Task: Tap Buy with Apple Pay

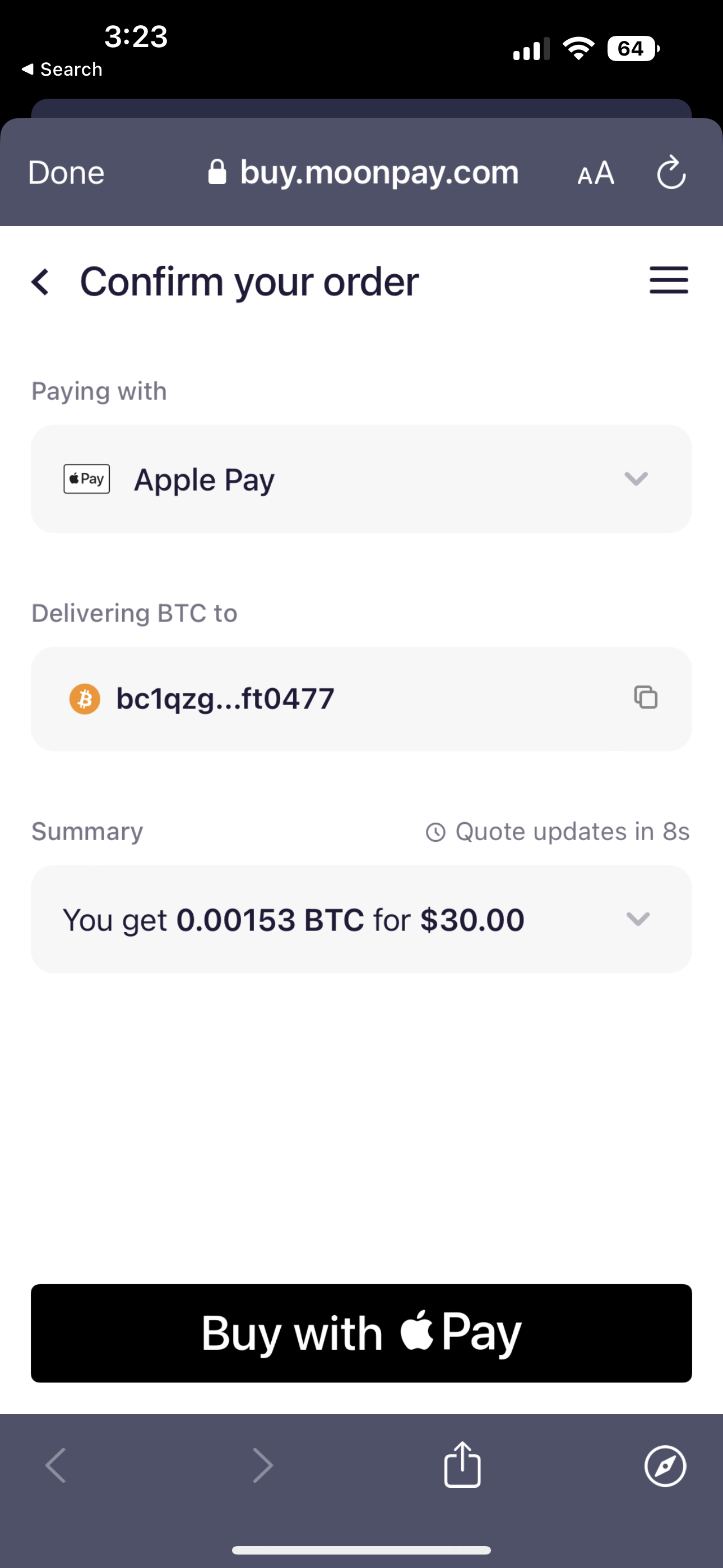Action: (x=361, y=1332)
